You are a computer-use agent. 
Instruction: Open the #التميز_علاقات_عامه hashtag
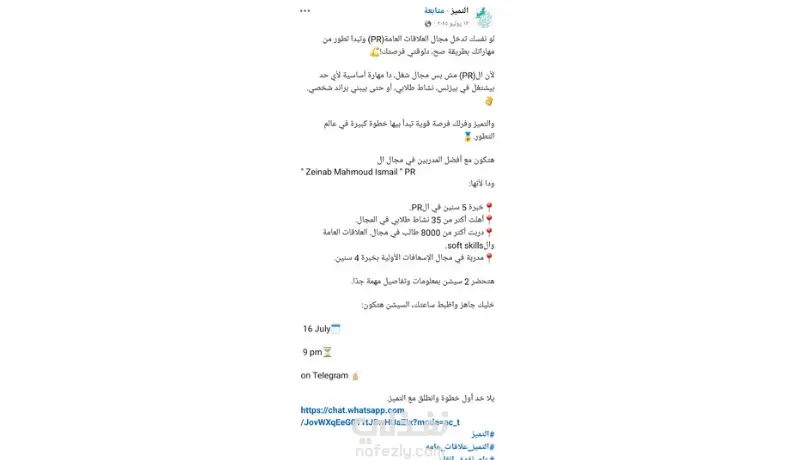point(460,446)
